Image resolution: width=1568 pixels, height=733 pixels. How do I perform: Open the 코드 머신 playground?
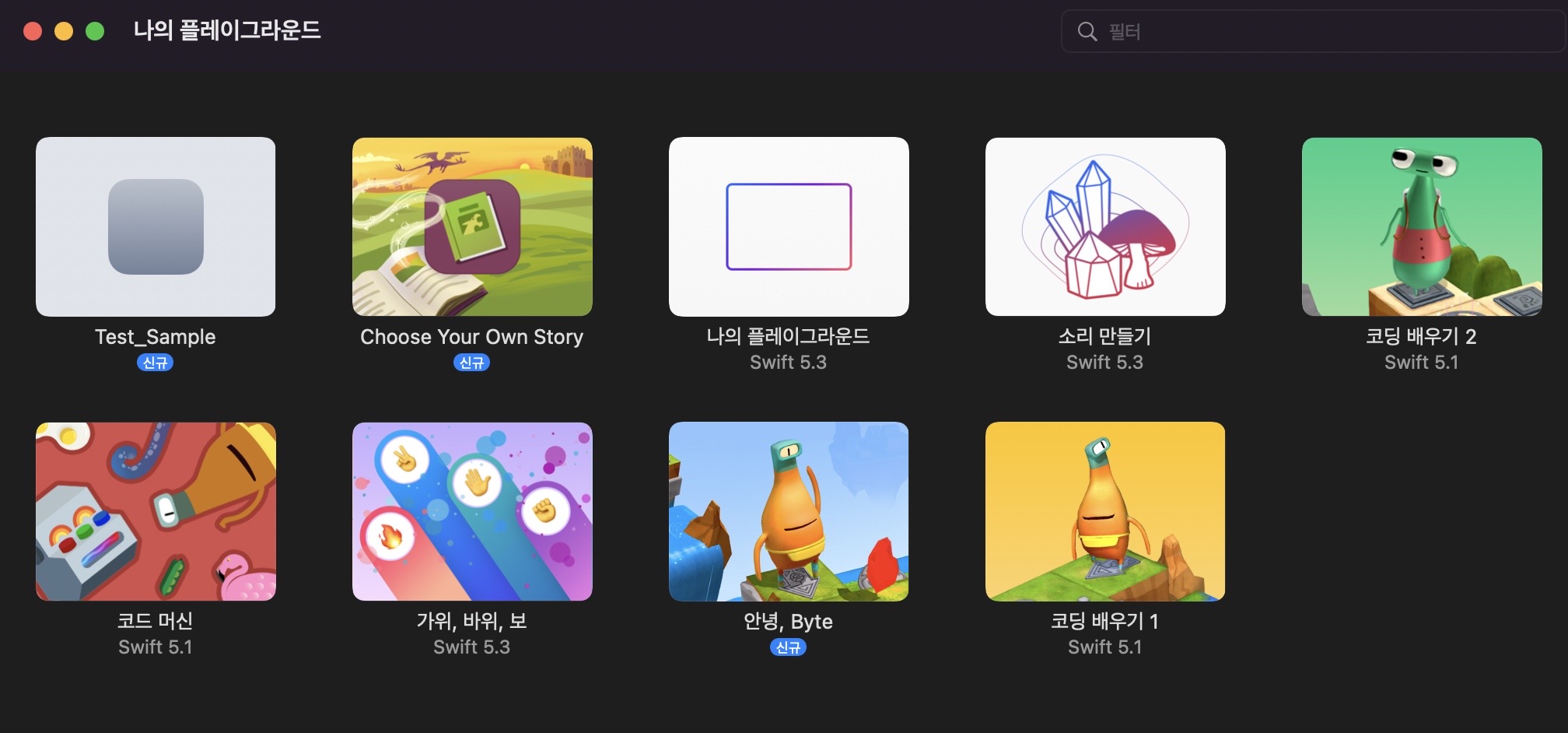point(156,511)
